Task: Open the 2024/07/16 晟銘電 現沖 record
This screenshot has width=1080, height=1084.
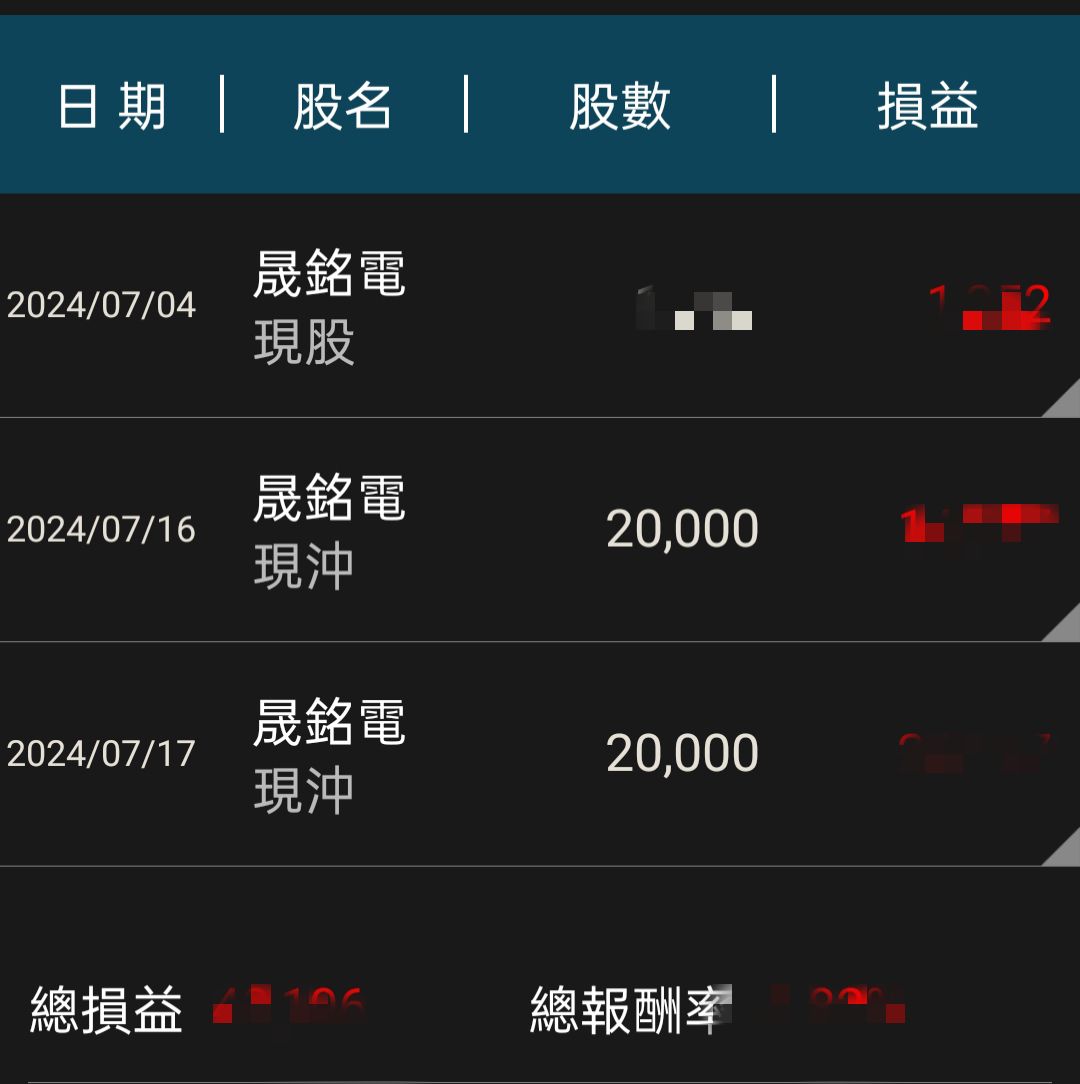Action: pyautogui.click(x=540, y=530)
